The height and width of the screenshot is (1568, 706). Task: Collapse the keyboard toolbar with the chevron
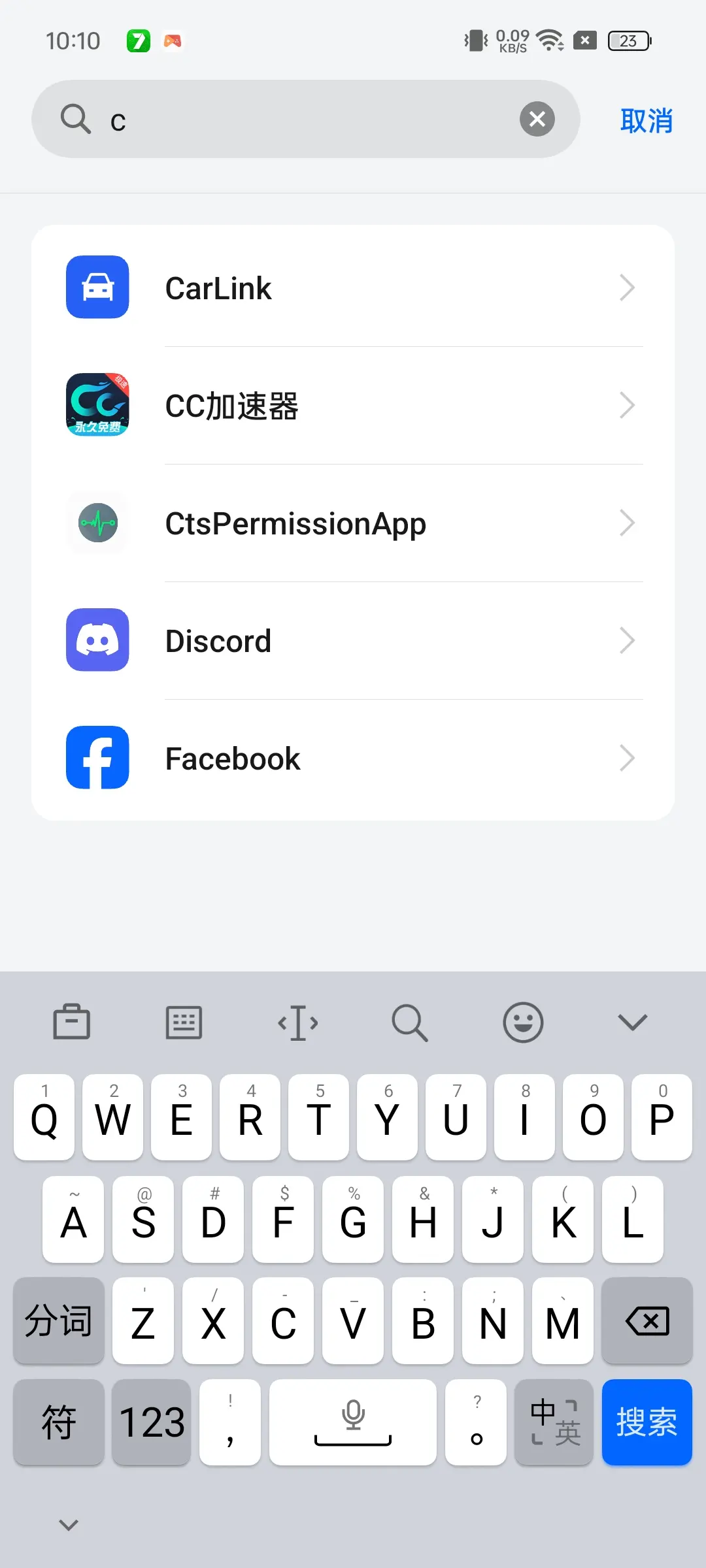pos(632,1022)
